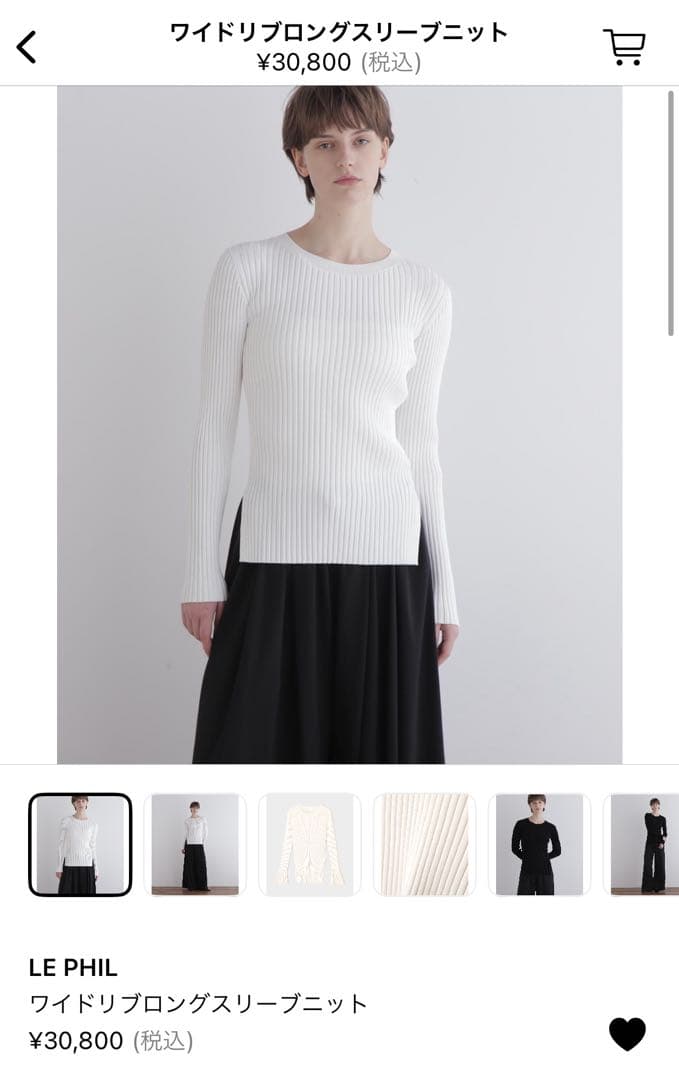The width and height of the screenshot is (679, 1080).
Task: Select the black knit close-up thumbnail
Action: (x=539, y=845)
